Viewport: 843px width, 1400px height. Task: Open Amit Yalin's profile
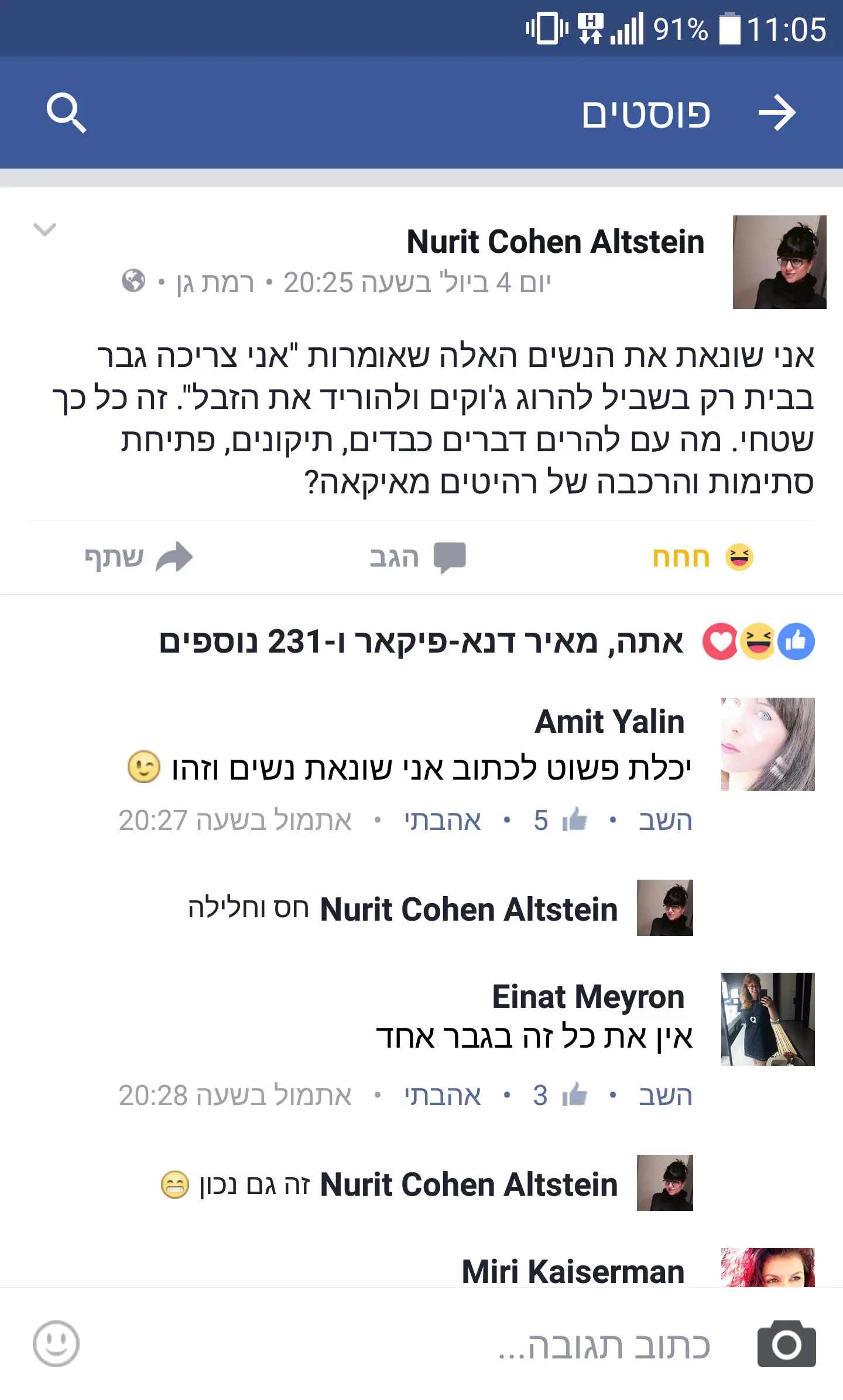[609, 721]
